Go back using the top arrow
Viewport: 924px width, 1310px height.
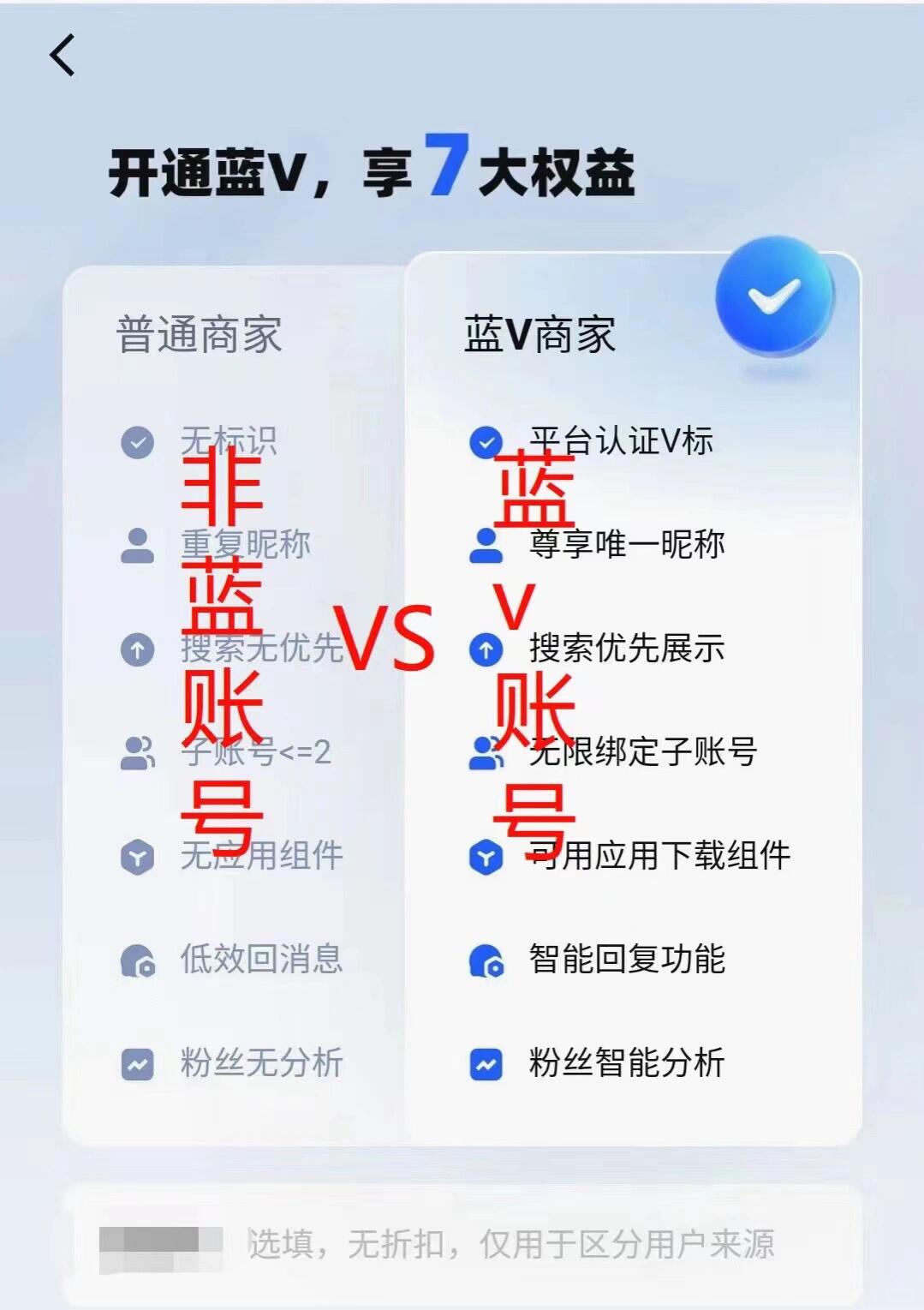(63, 56)
